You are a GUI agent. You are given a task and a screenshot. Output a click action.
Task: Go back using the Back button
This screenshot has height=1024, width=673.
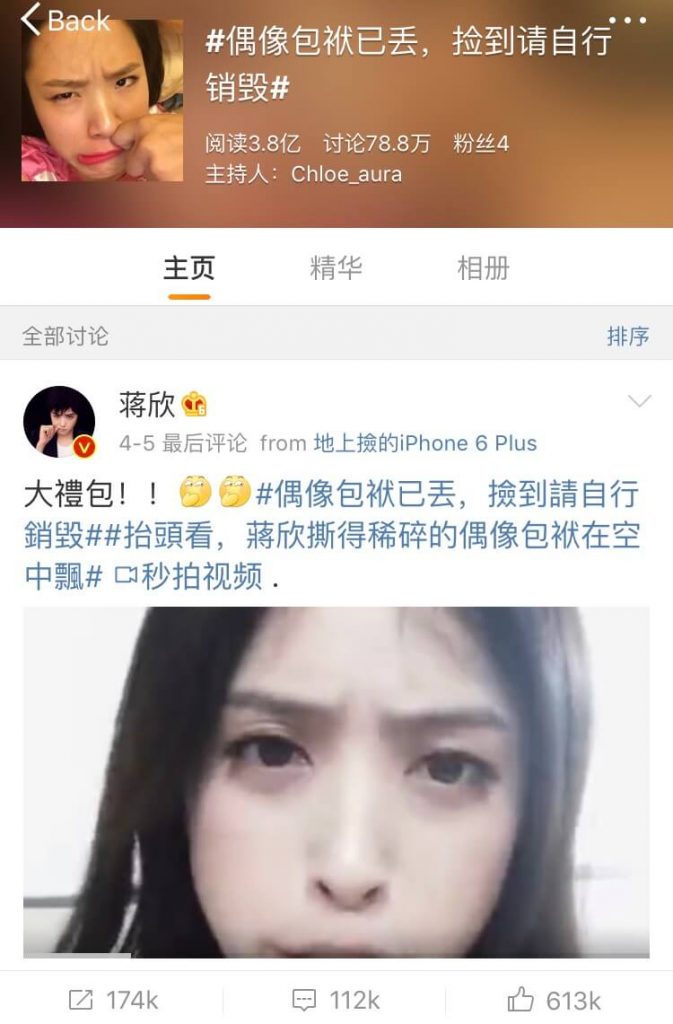click(65, 19)
